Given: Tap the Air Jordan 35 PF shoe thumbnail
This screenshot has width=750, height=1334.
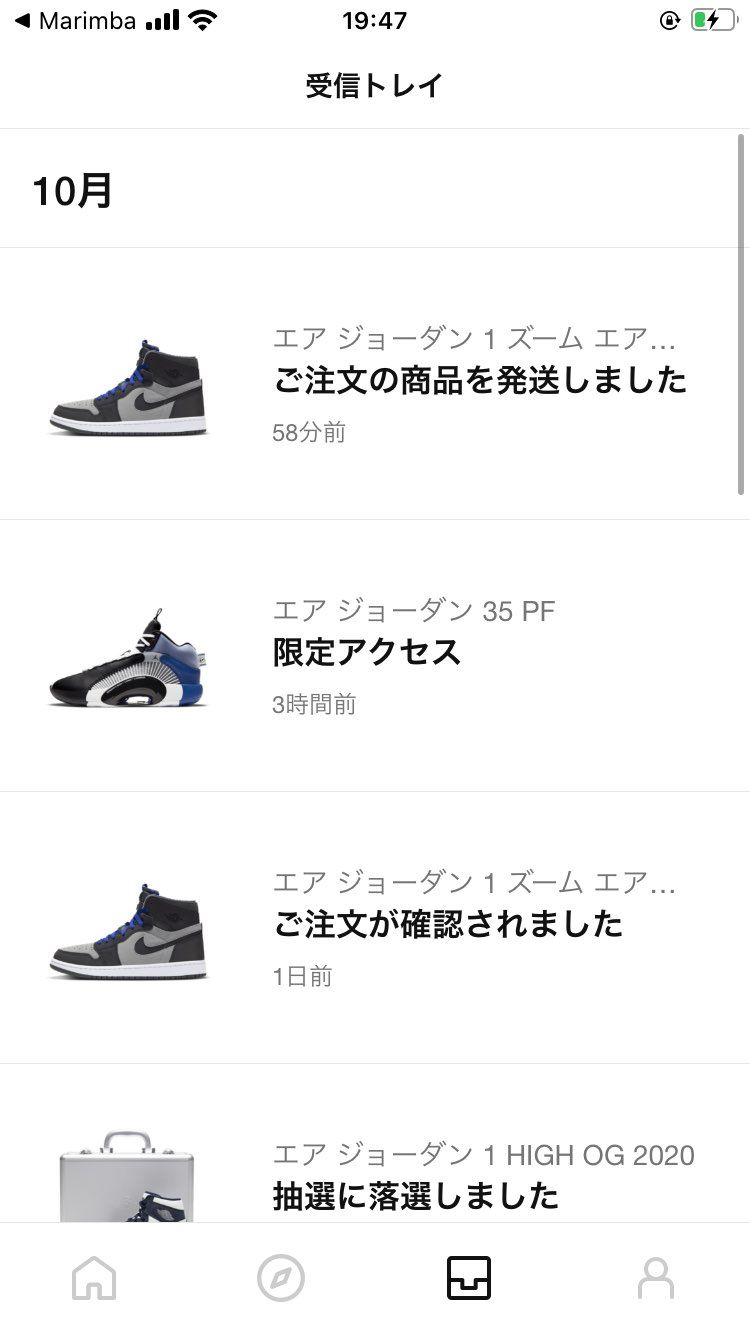Looking at the screenshot, I should pyautogui.click(x=128, y=652).
